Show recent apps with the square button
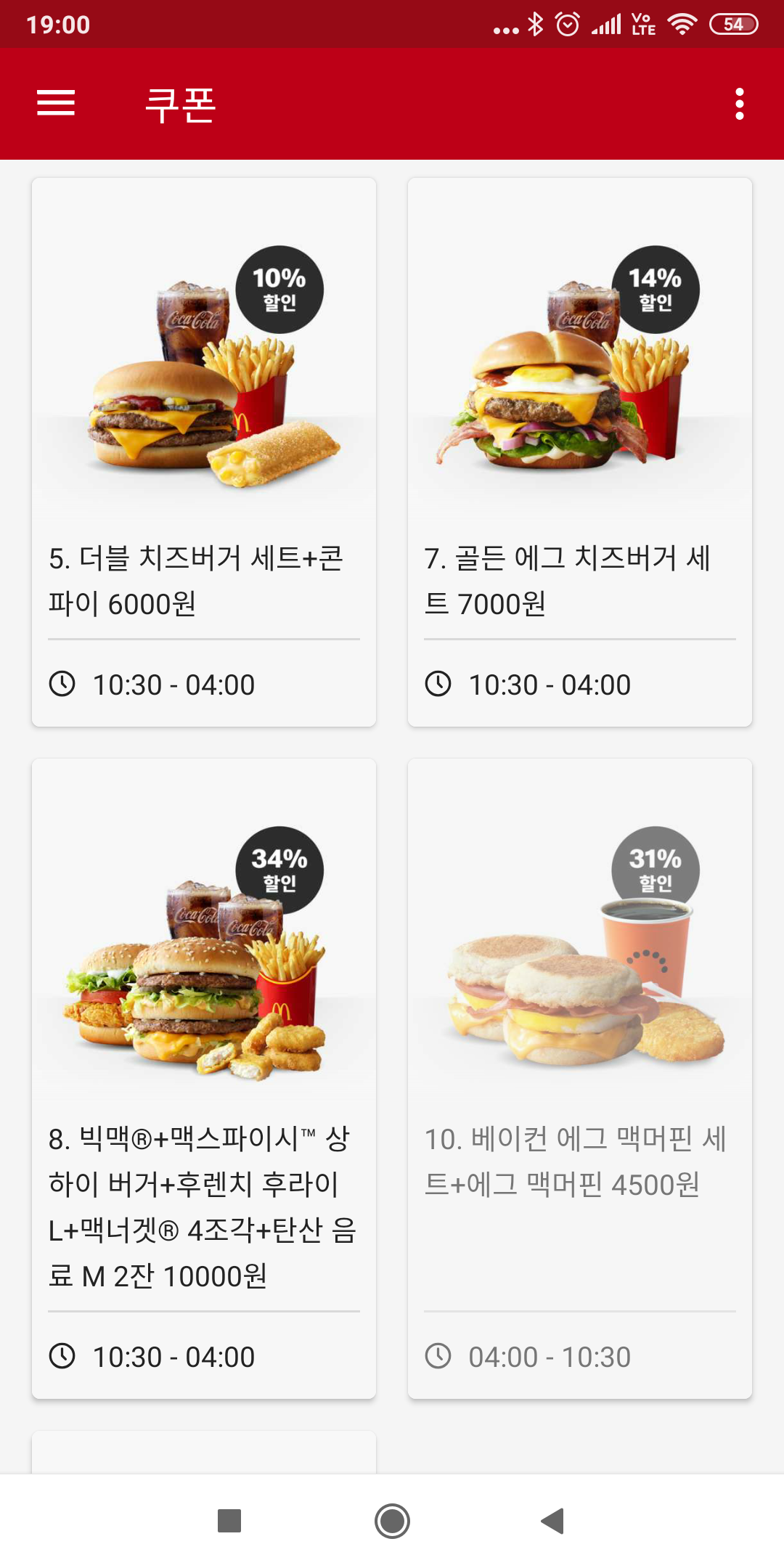 coord(229,1521)
